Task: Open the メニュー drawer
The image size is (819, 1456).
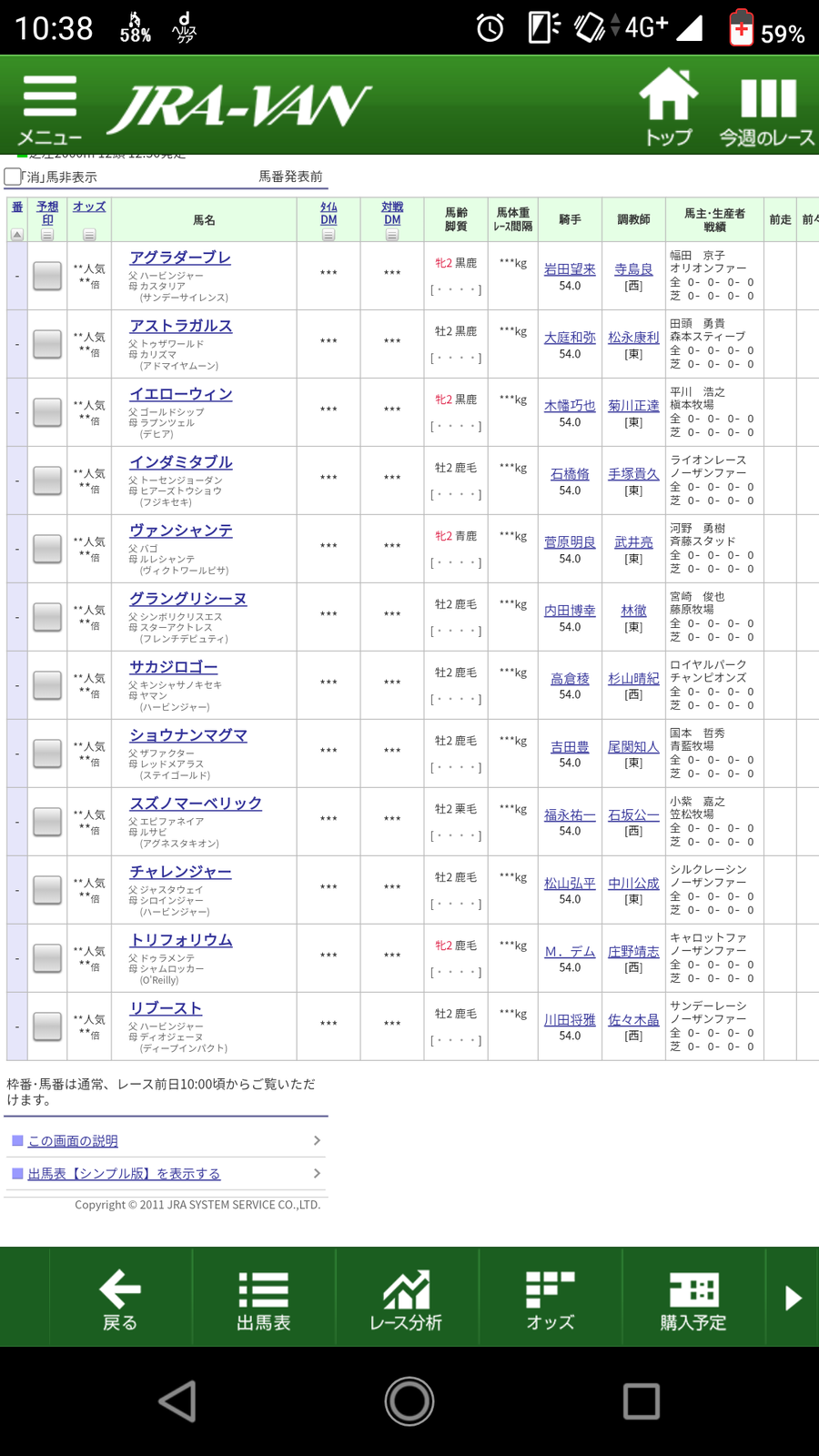Action: (49, 108)
